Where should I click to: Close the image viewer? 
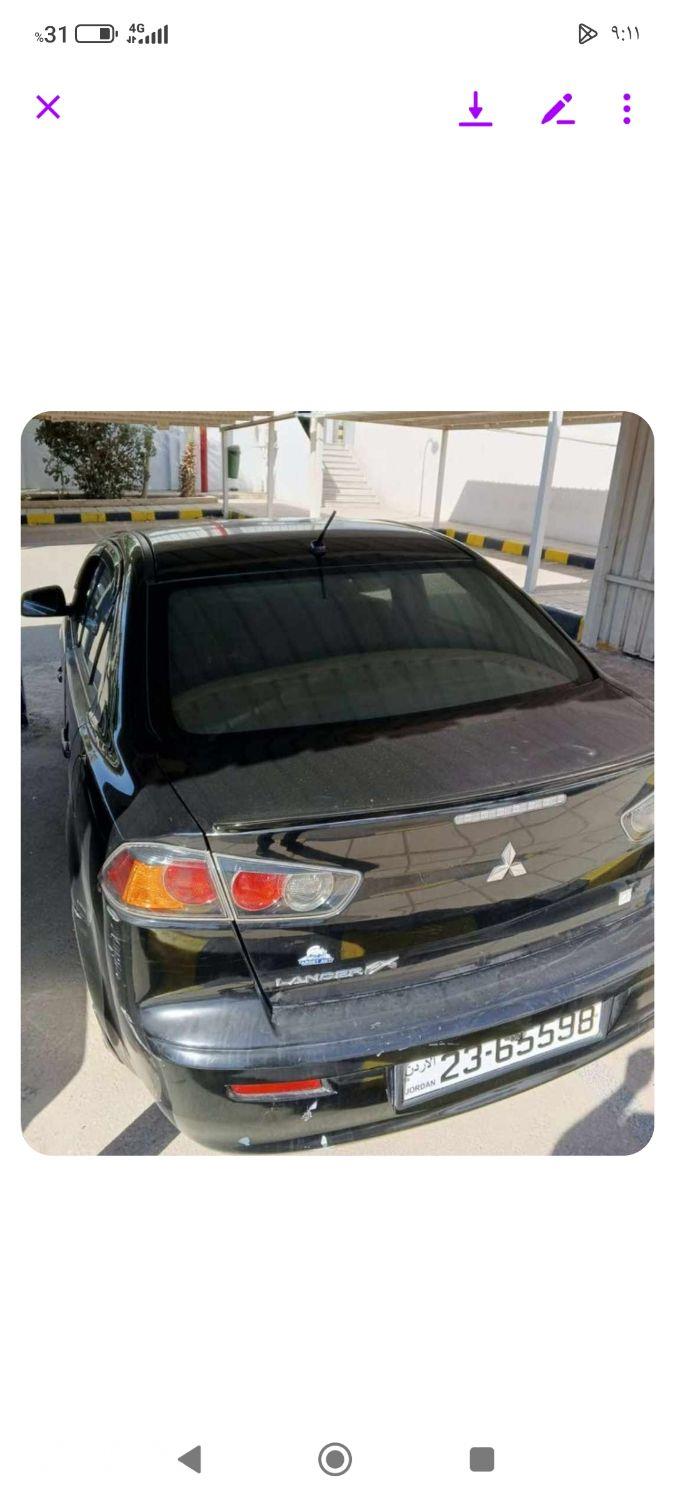48,108
